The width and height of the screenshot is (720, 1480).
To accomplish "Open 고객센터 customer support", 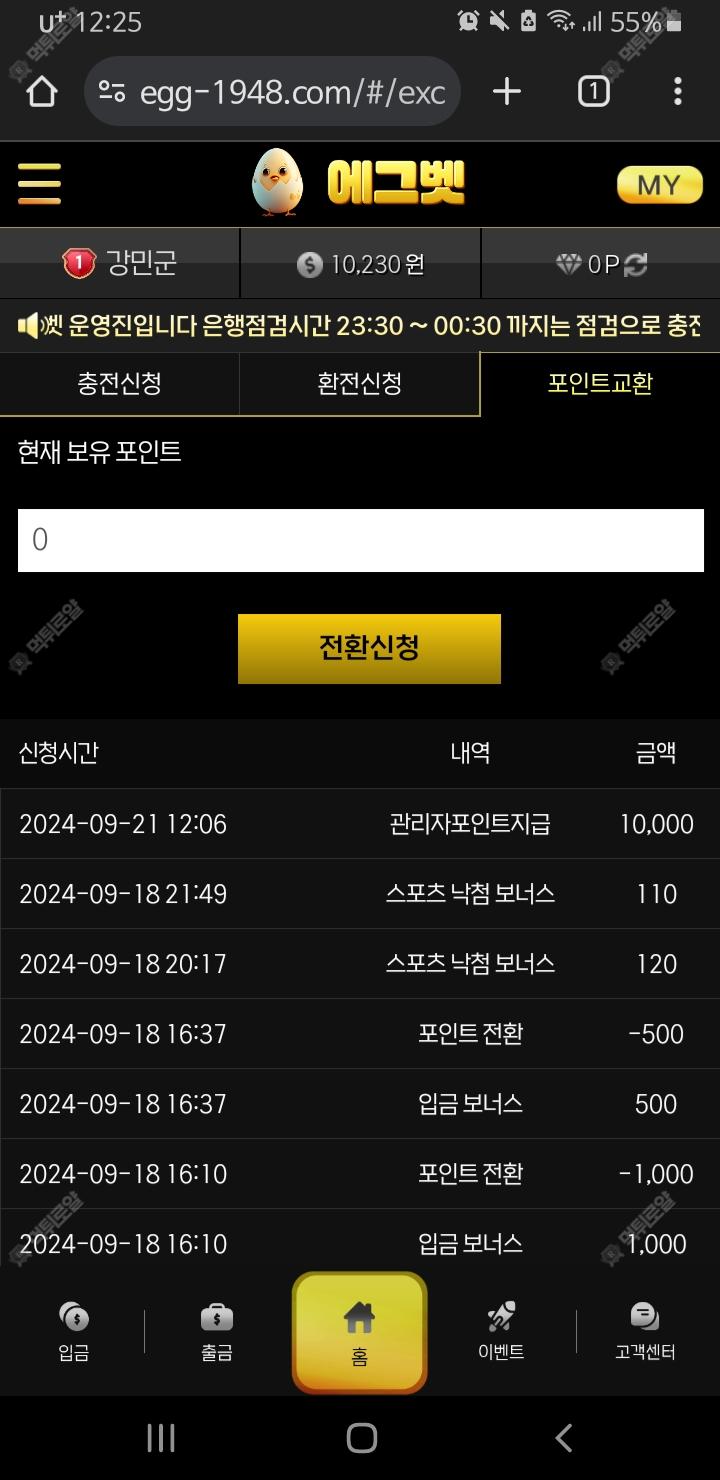I will click(x=645, y=1331).
